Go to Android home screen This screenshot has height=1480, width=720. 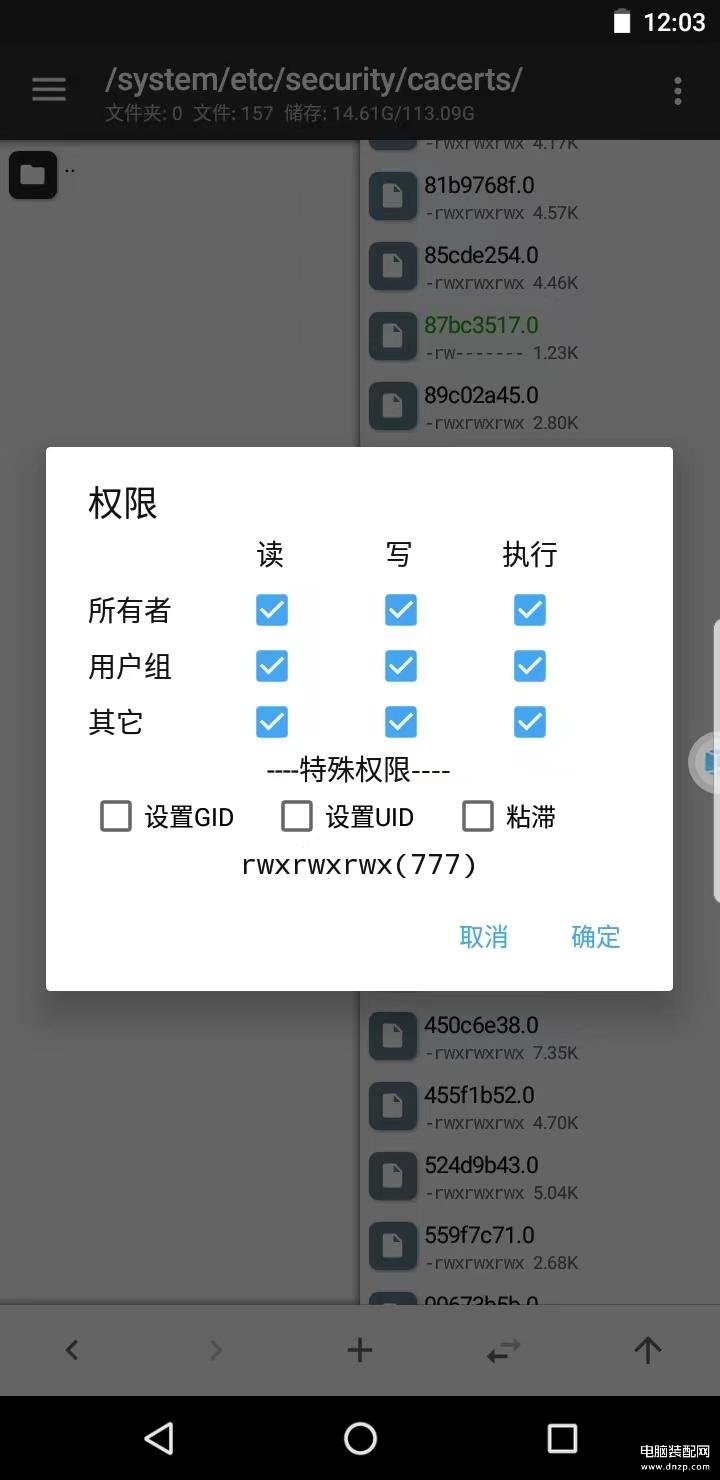pyautogui.click(x=360, y=1438)
